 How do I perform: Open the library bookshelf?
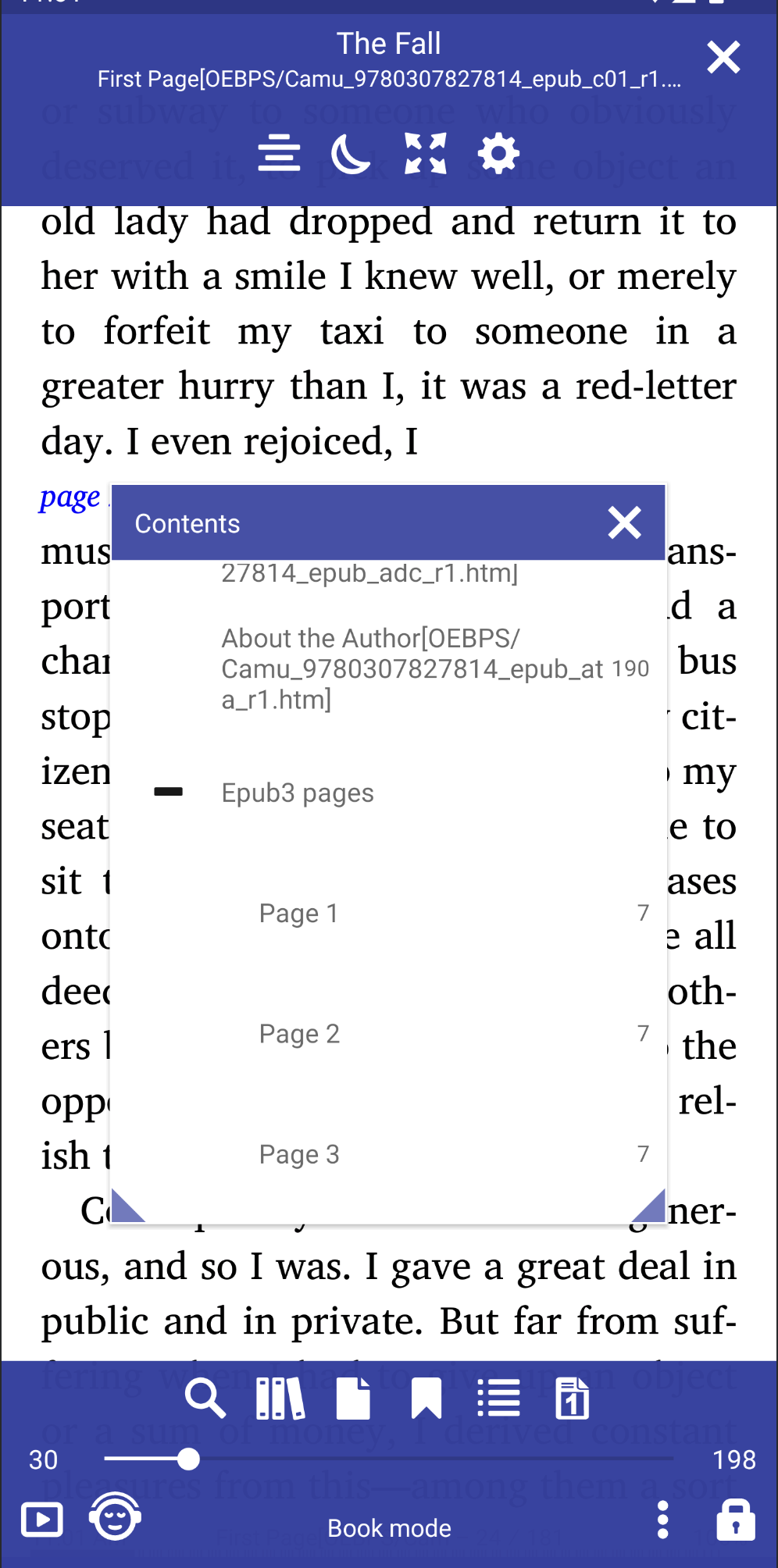280,1399
